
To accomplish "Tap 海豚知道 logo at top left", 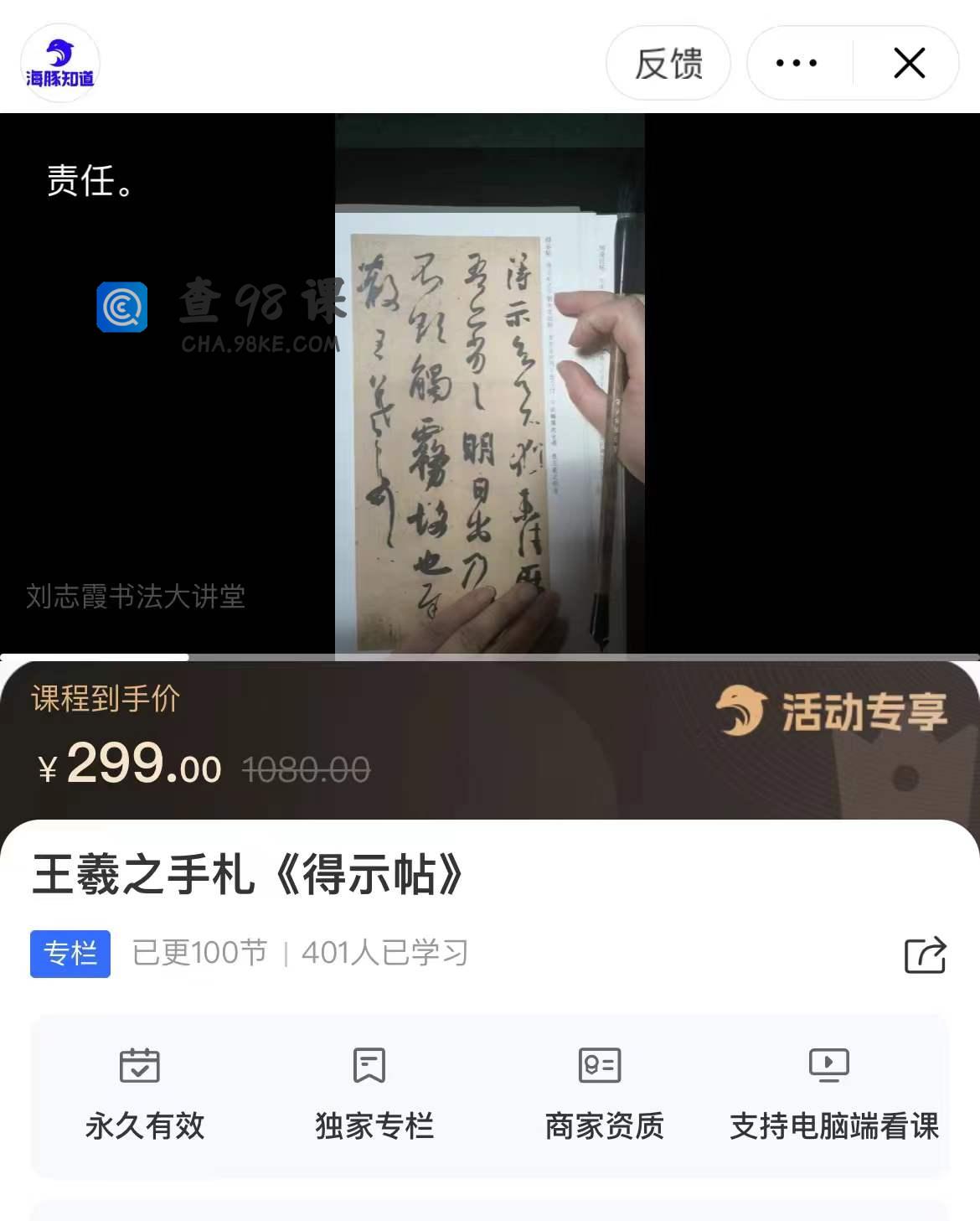I will [60, 64].
